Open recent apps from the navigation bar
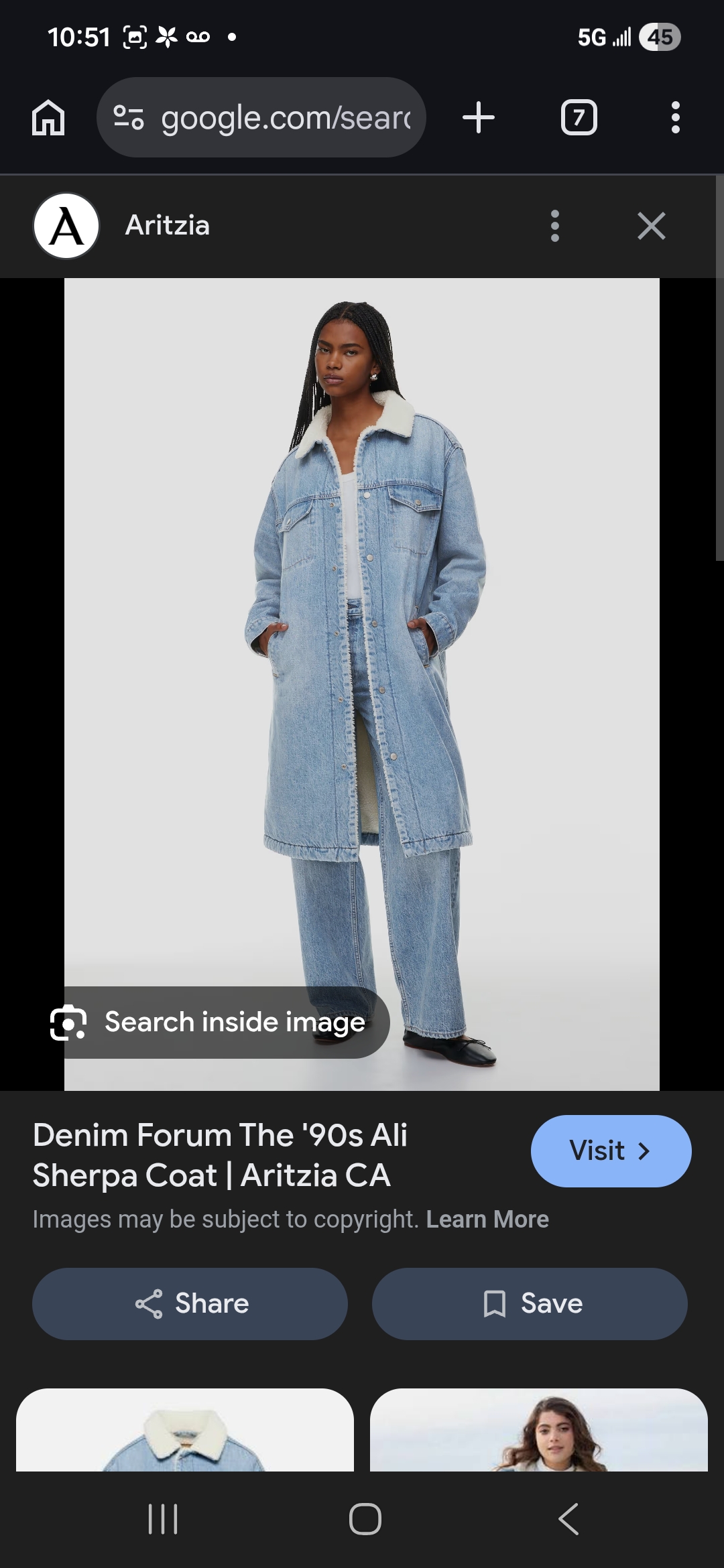 [163, 1518]
